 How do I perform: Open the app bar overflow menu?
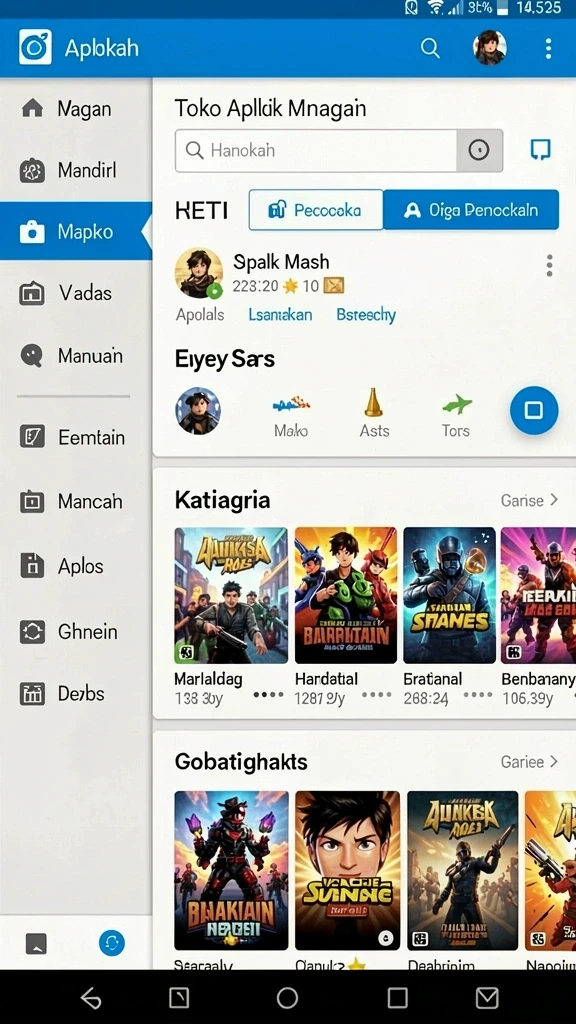548,48
